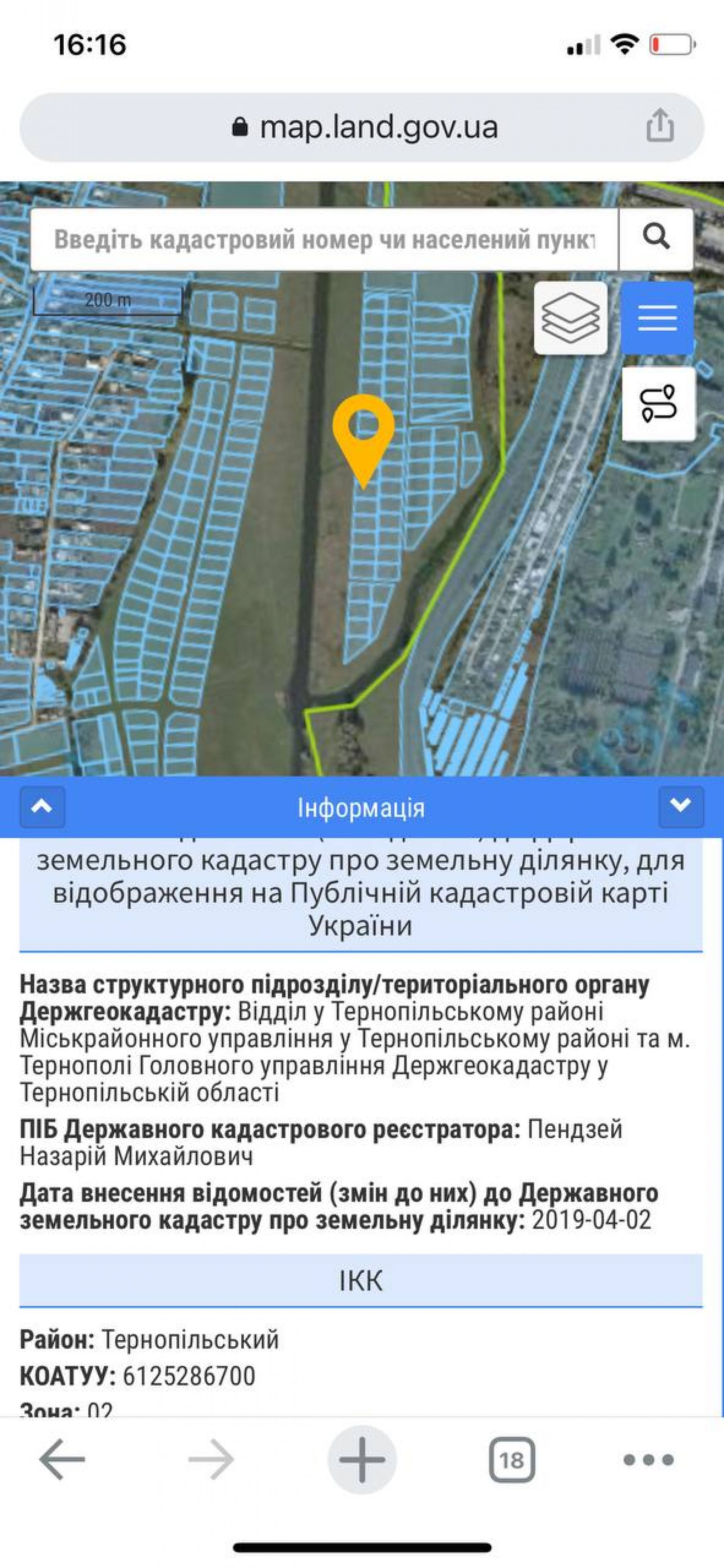
Task: View the 18 open tabs
Action: [x=511, y=1459]
